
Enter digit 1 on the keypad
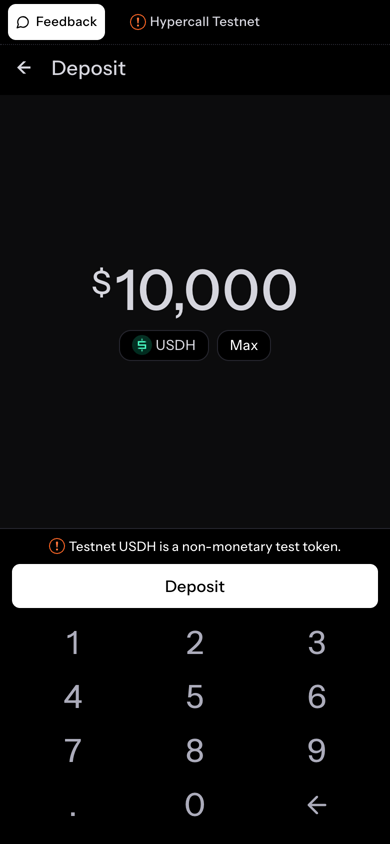pyautogui.click(x=73, y=643)
